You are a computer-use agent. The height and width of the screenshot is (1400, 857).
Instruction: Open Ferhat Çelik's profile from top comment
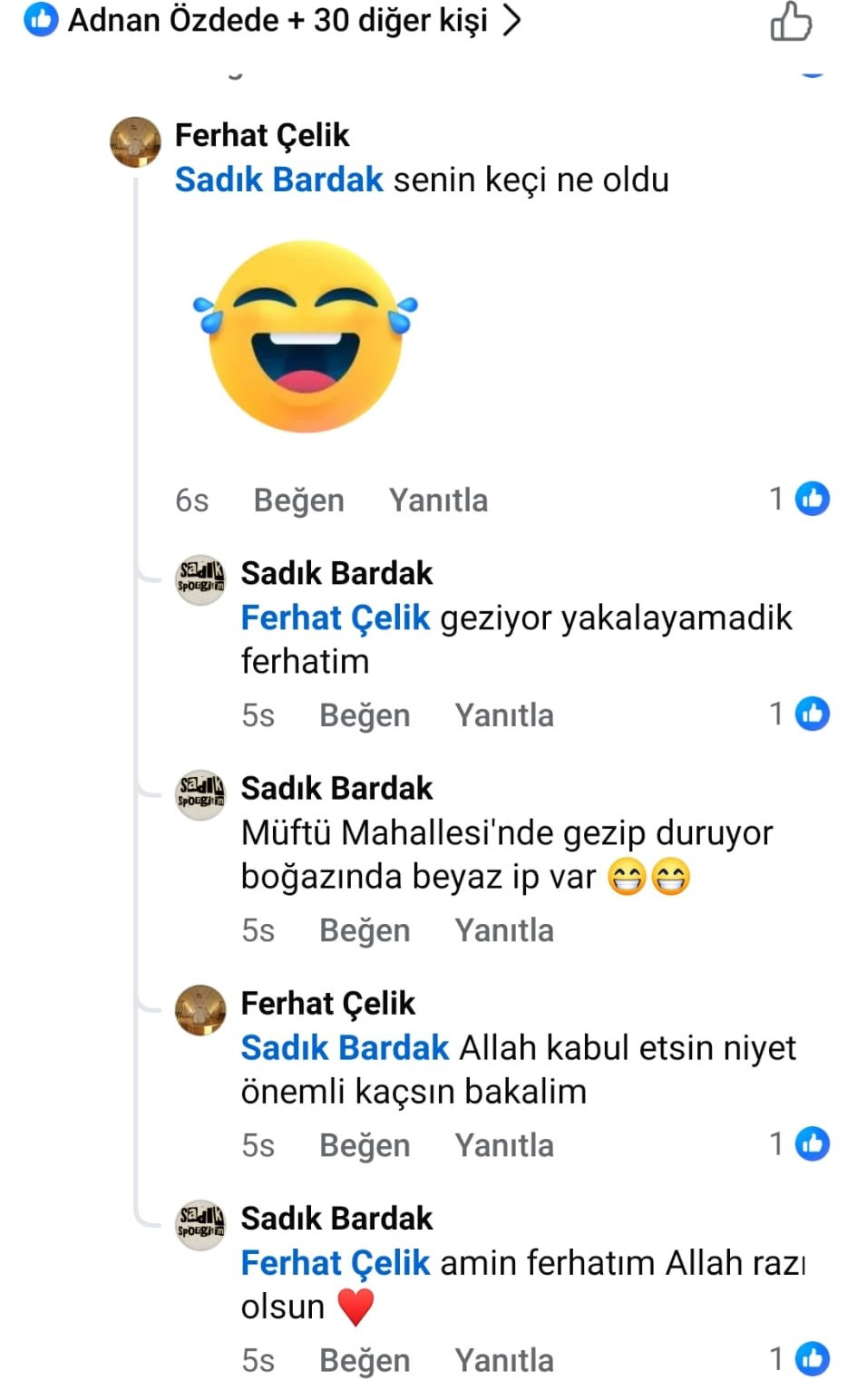coord(261,135)
